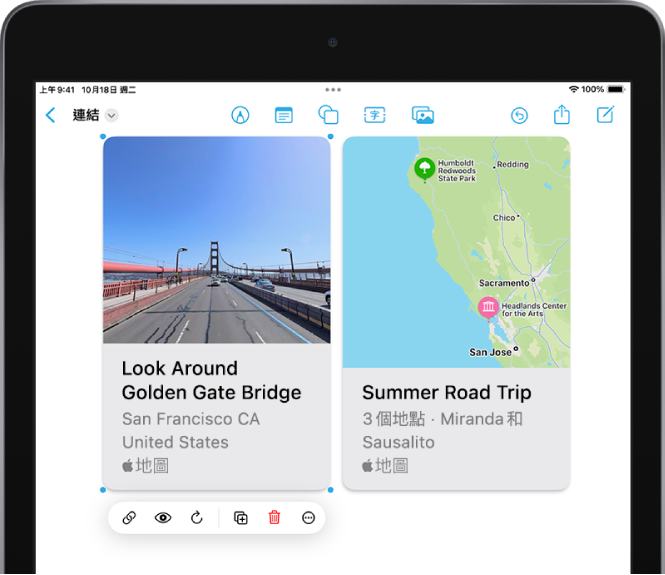The image size is (665, 575).
Task: Open the Summer Road Trip map card
Action: pyautogui.click(x=456, y=312)
